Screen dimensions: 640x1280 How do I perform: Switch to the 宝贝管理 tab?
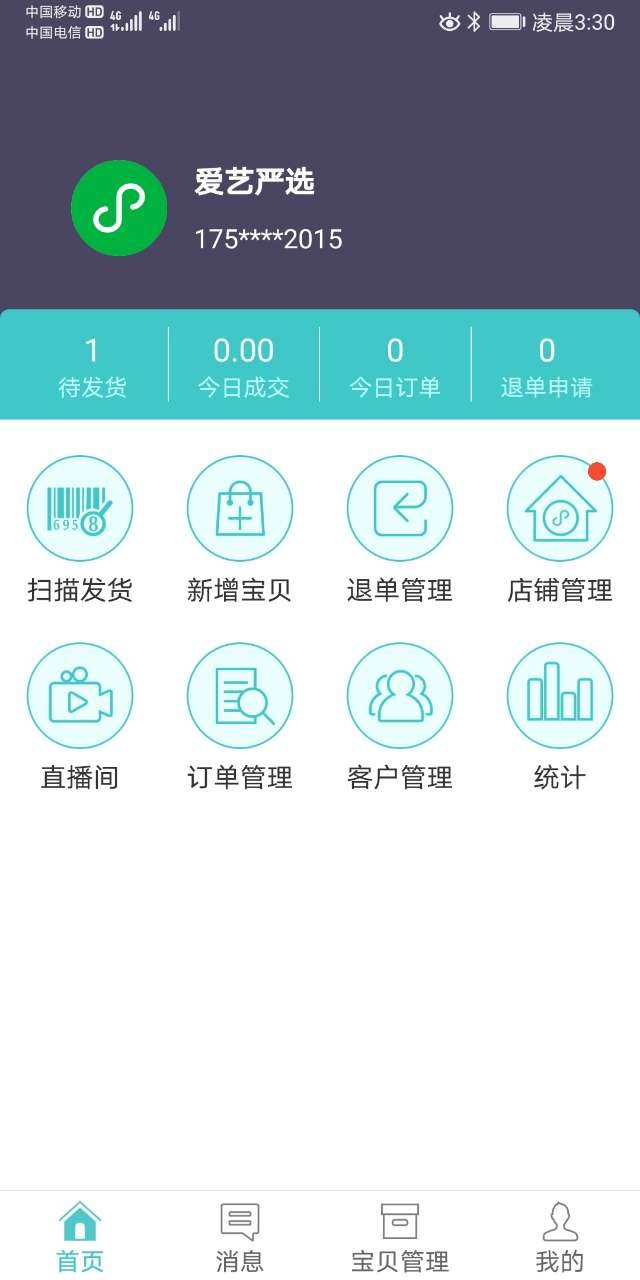[x=400, y=1237]
